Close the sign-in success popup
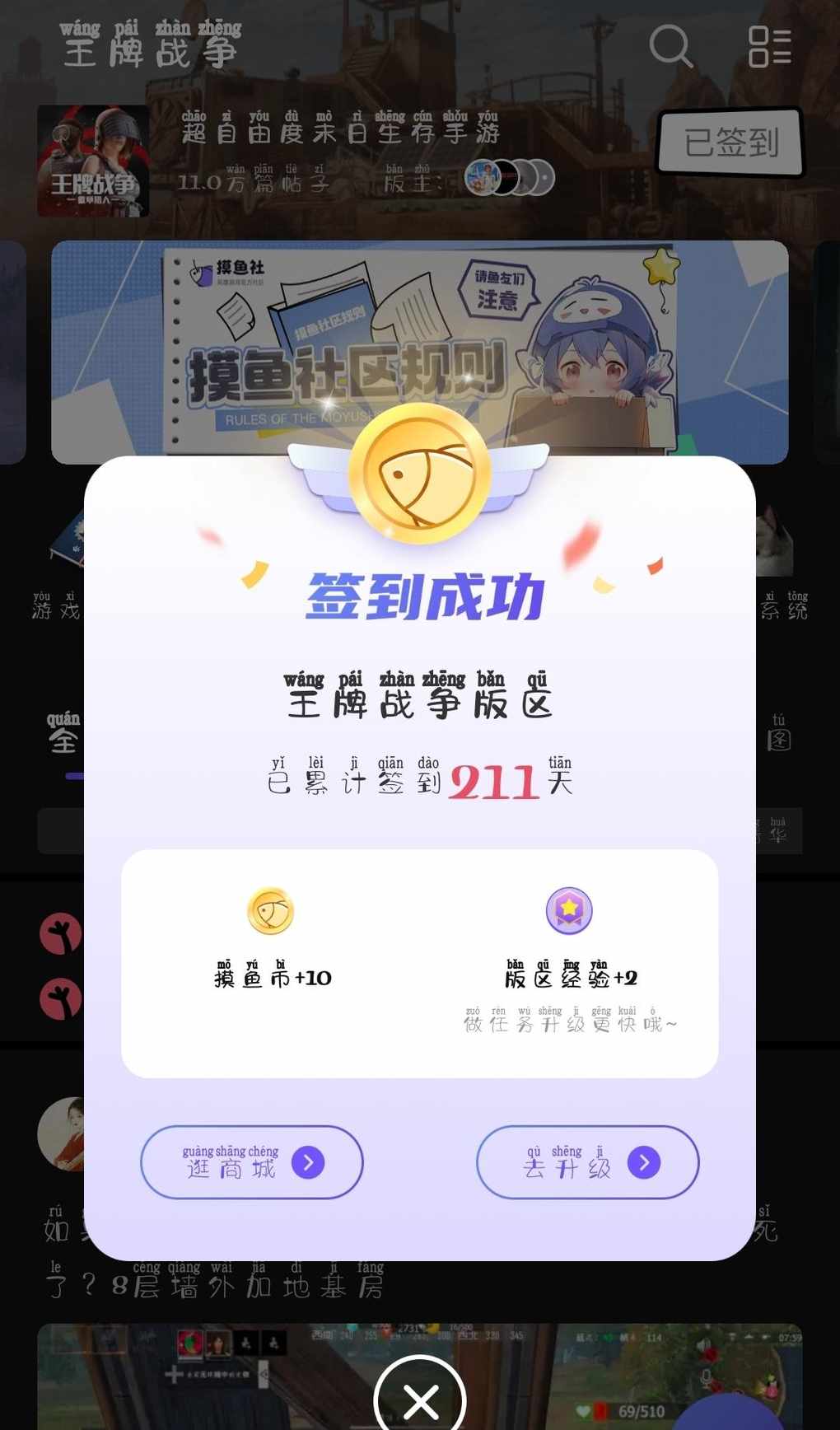 click(x=420, y=1400)
